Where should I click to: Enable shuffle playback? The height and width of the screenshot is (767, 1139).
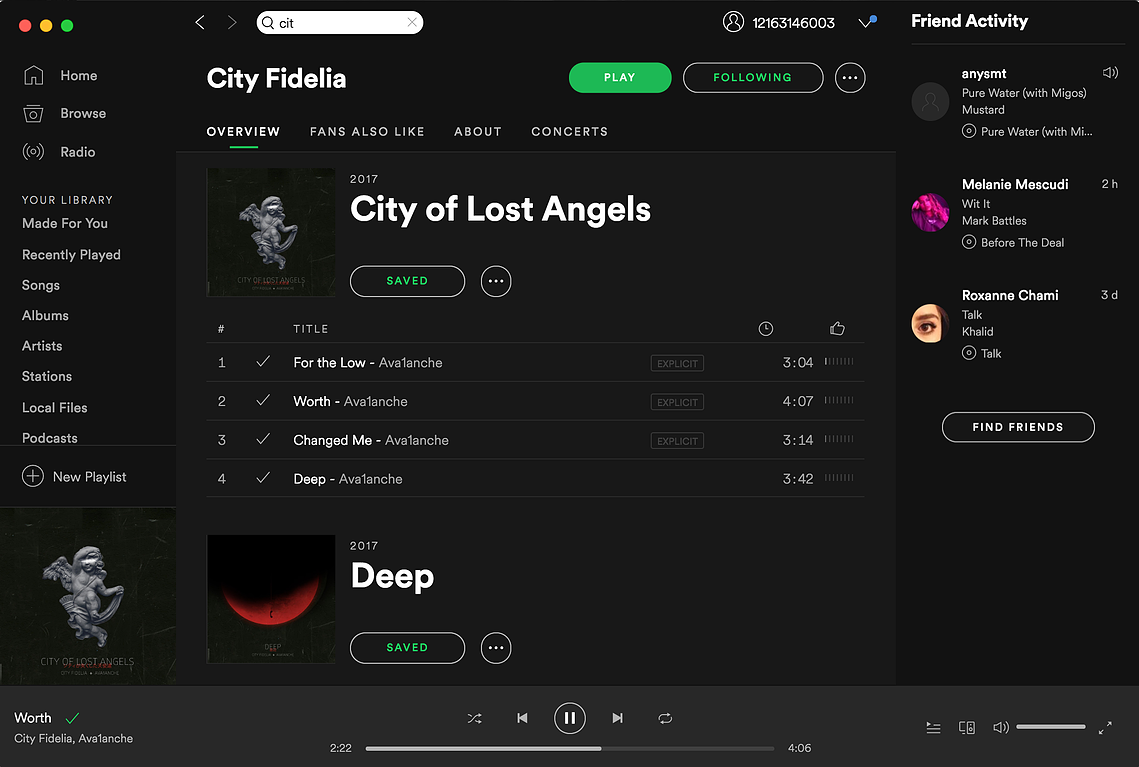coord(474,718)
